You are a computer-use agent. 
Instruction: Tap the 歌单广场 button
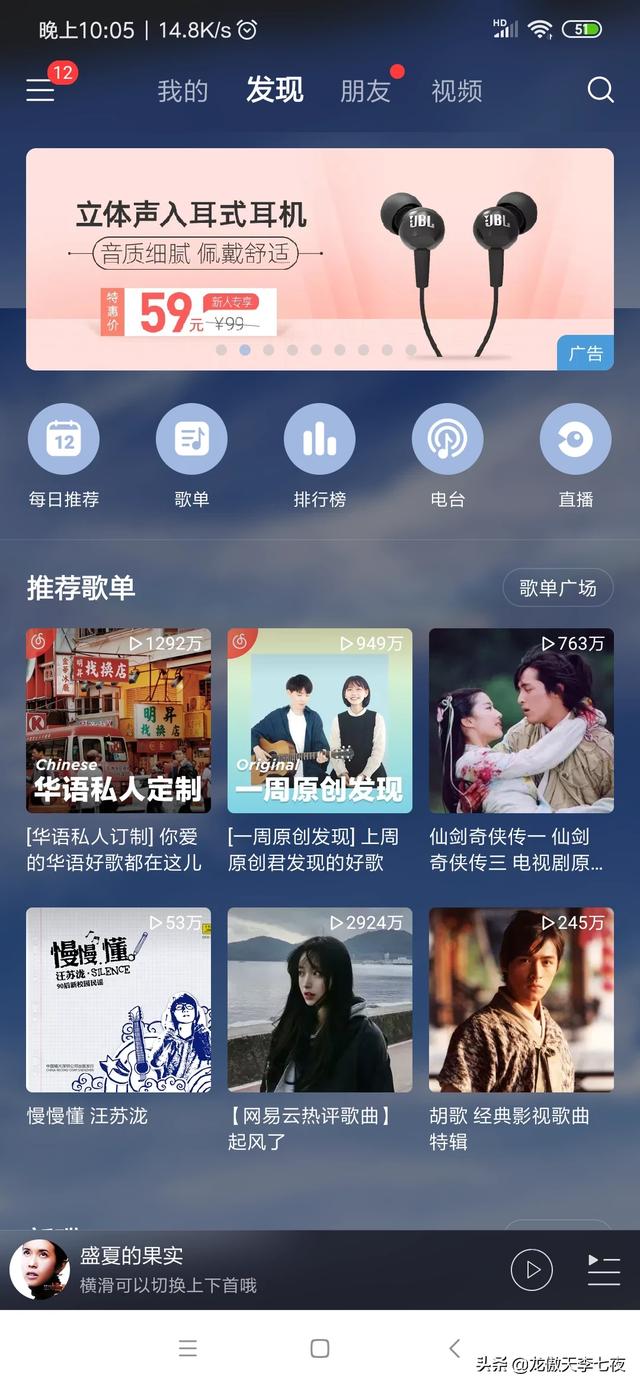558,588
